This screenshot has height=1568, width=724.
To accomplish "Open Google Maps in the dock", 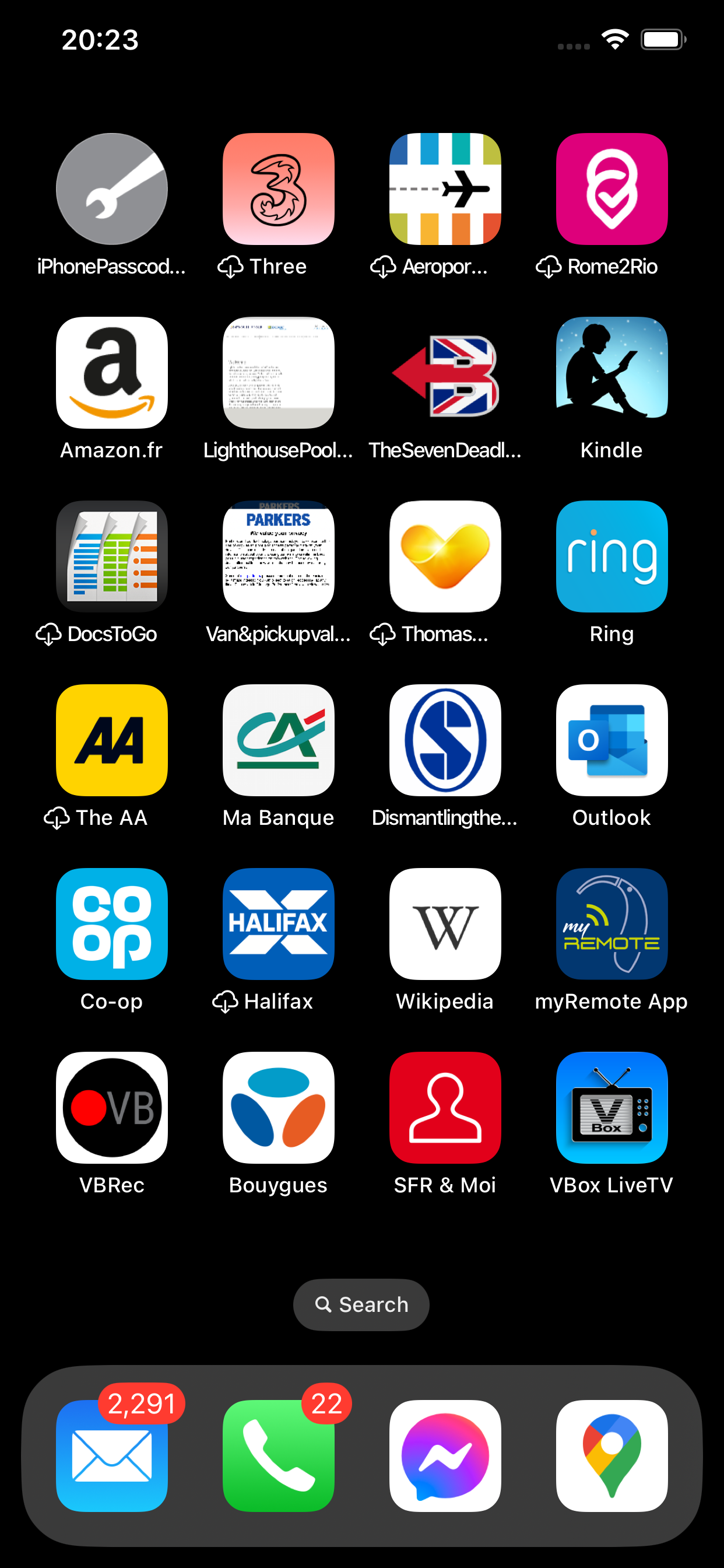I will (611, 1456).
